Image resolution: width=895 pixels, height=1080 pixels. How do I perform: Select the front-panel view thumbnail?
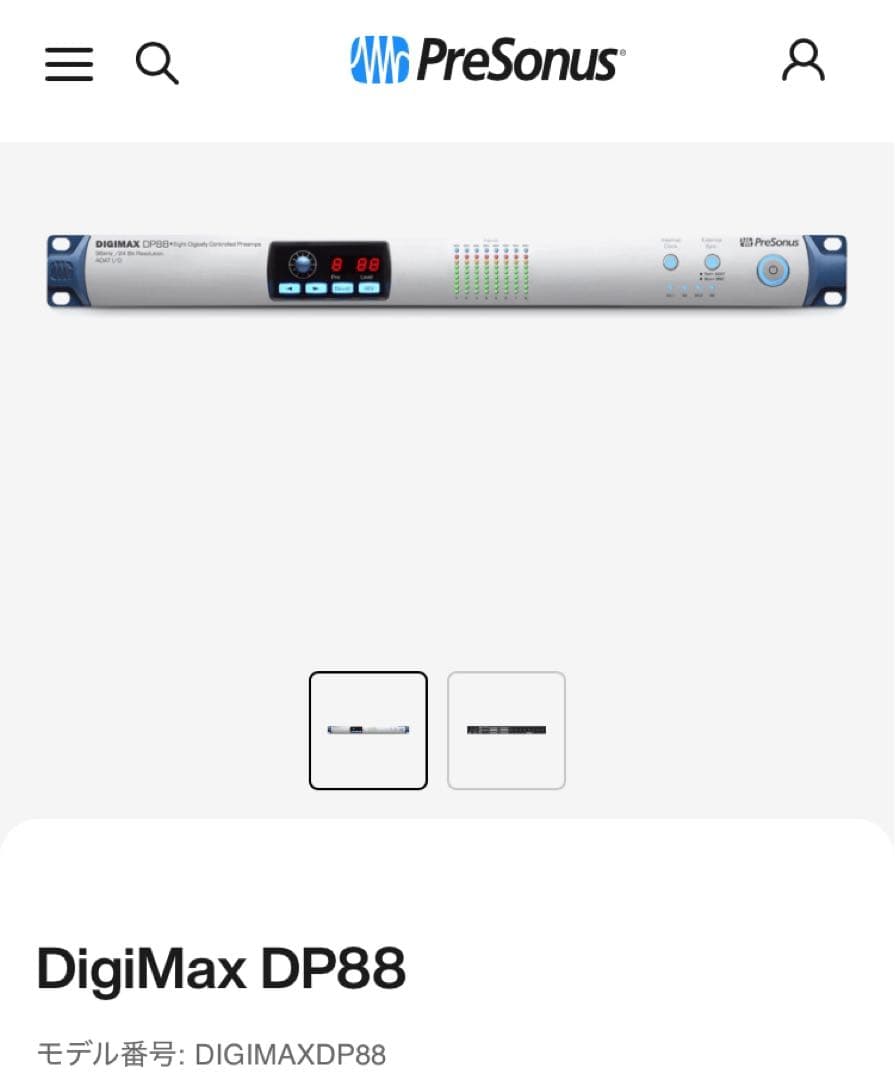[368, 730]
